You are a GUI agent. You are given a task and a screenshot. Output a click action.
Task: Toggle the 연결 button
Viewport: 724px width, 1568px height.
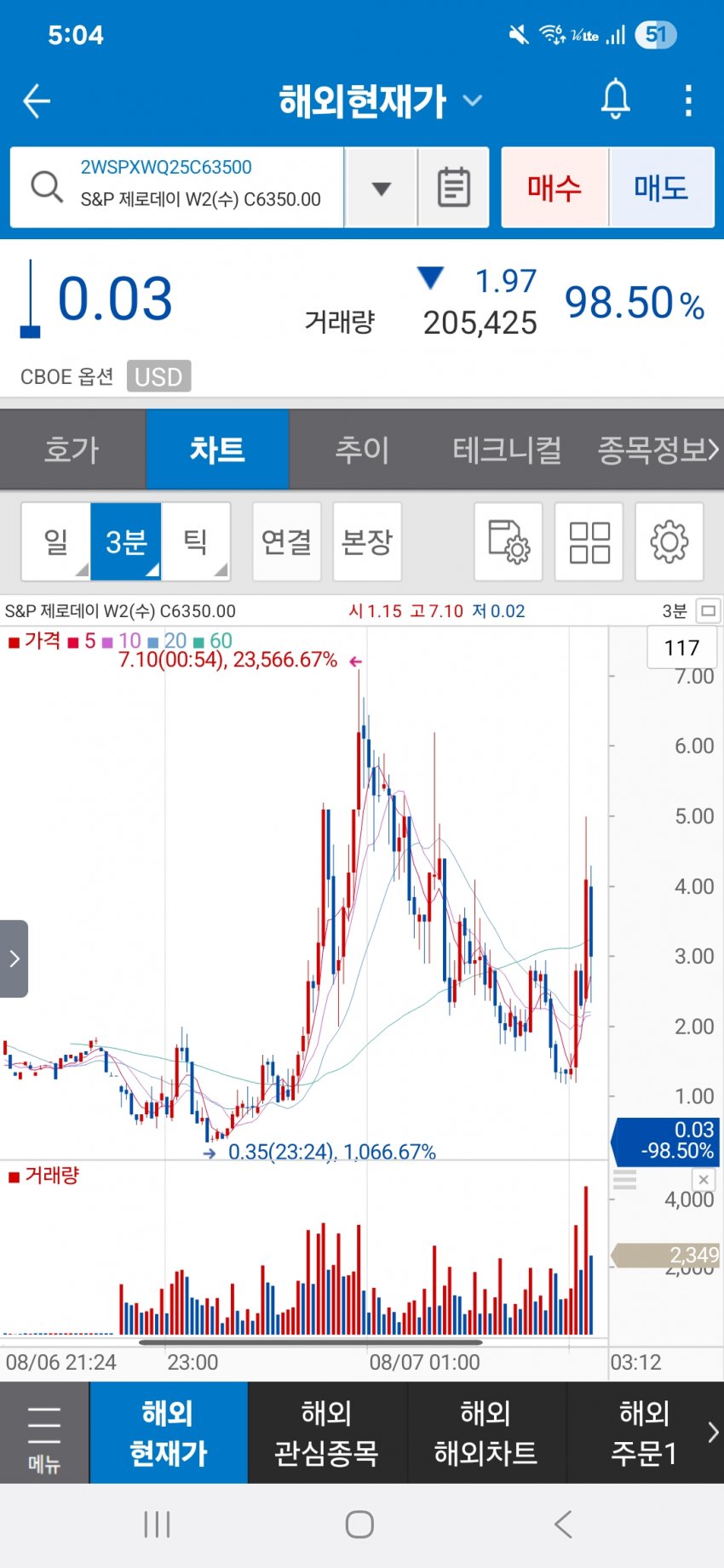point(286,541)
